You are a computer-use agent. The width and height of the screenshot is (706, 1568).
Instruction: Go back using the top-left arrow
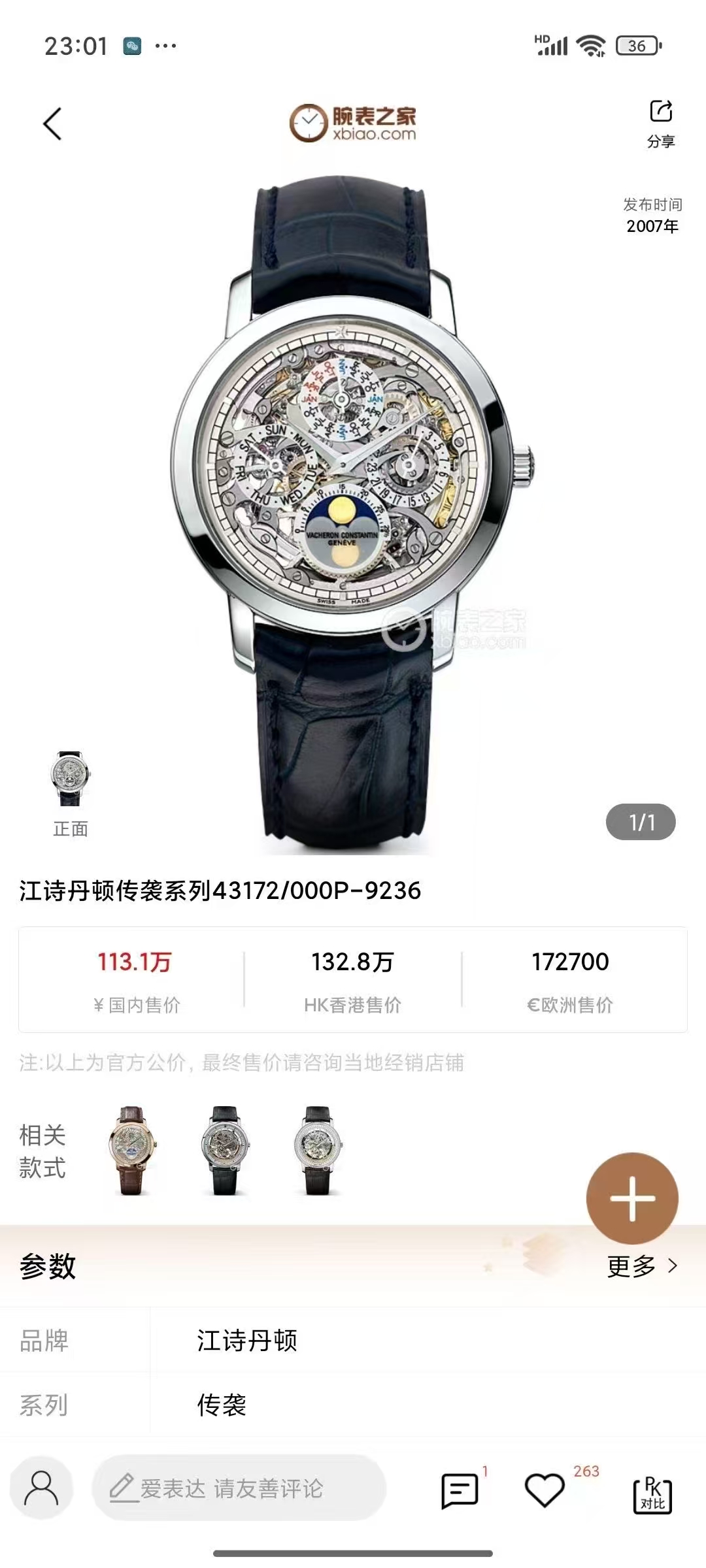[x=52, y=123]
